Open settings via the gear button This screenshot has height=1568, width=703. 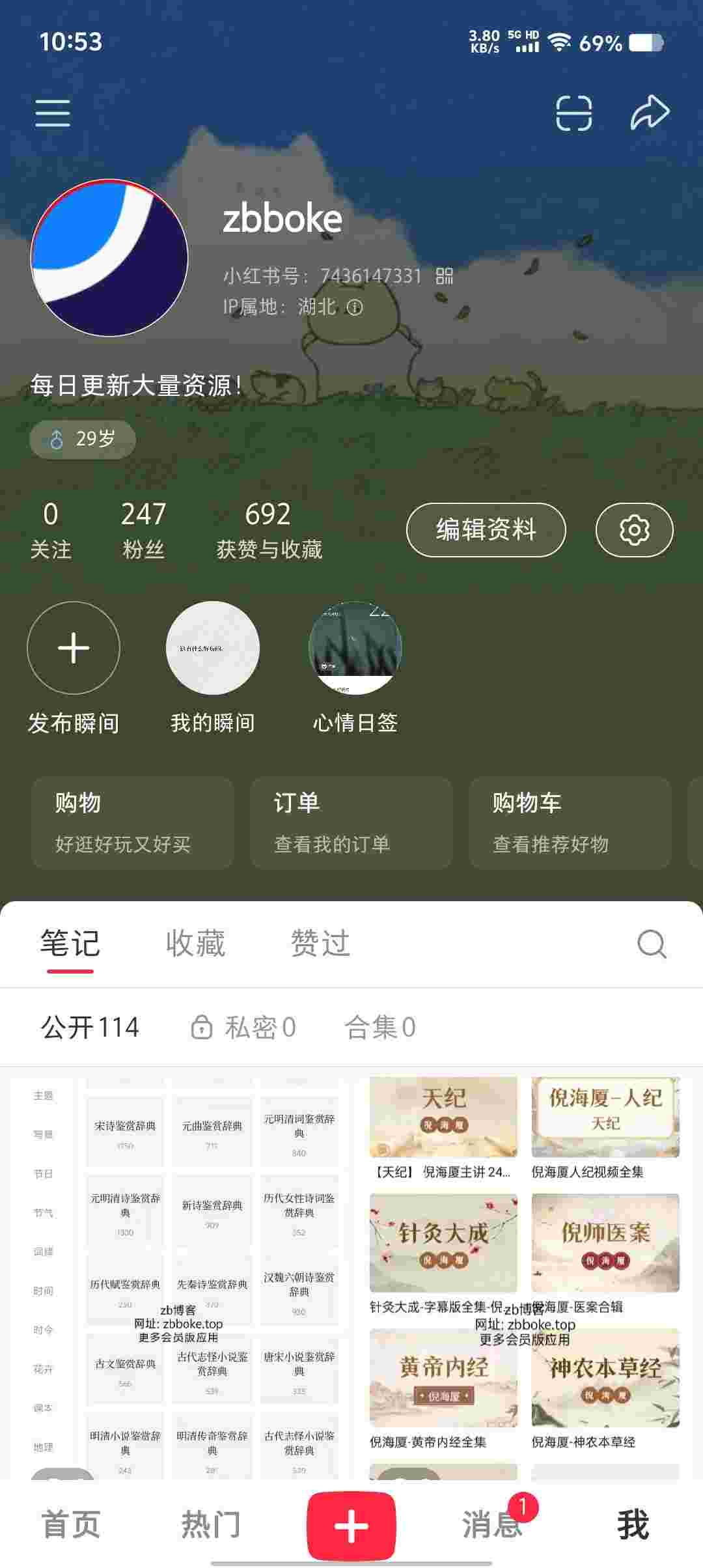[x=635, y=530]
